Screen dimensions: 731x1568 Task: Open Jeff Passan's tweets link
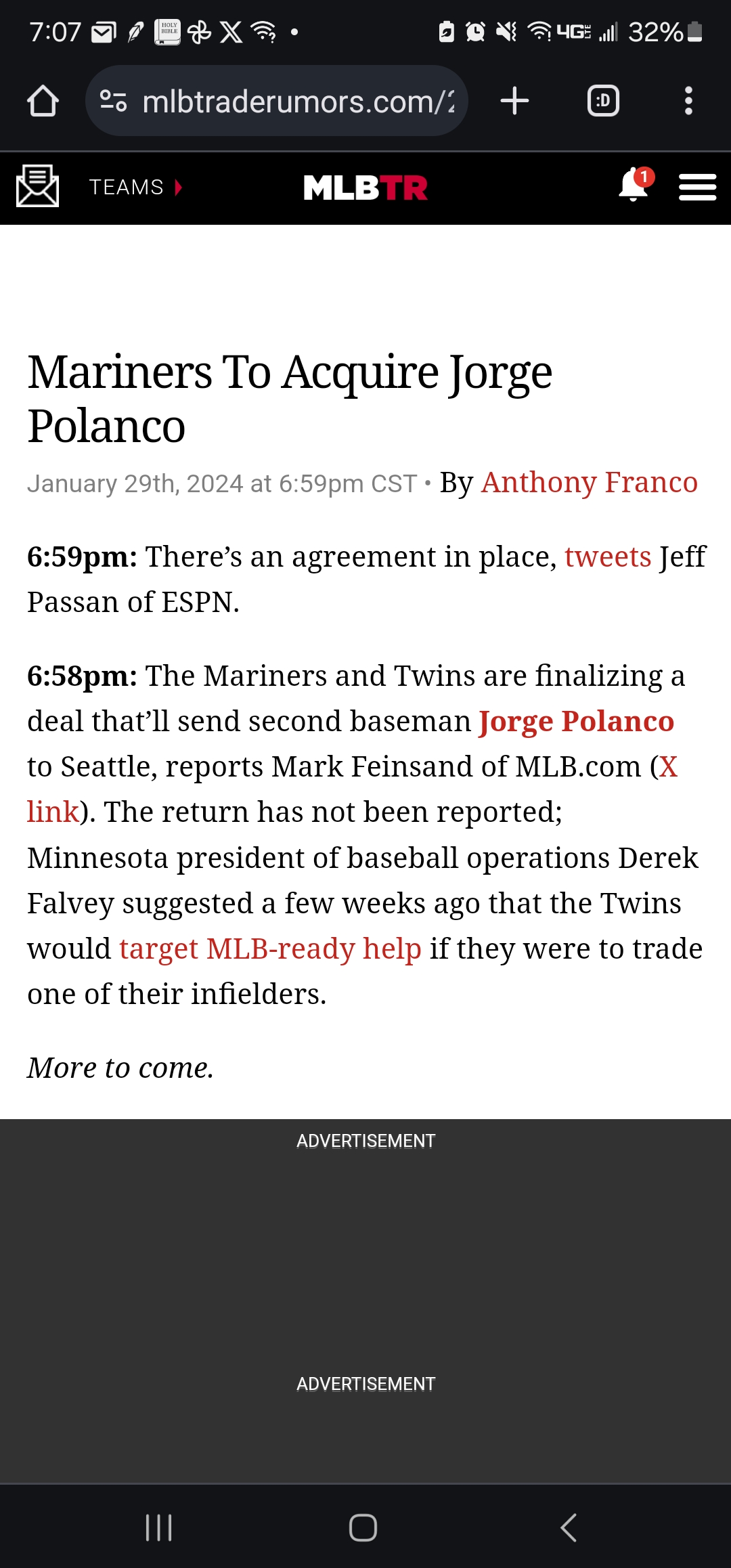[607, 557]
